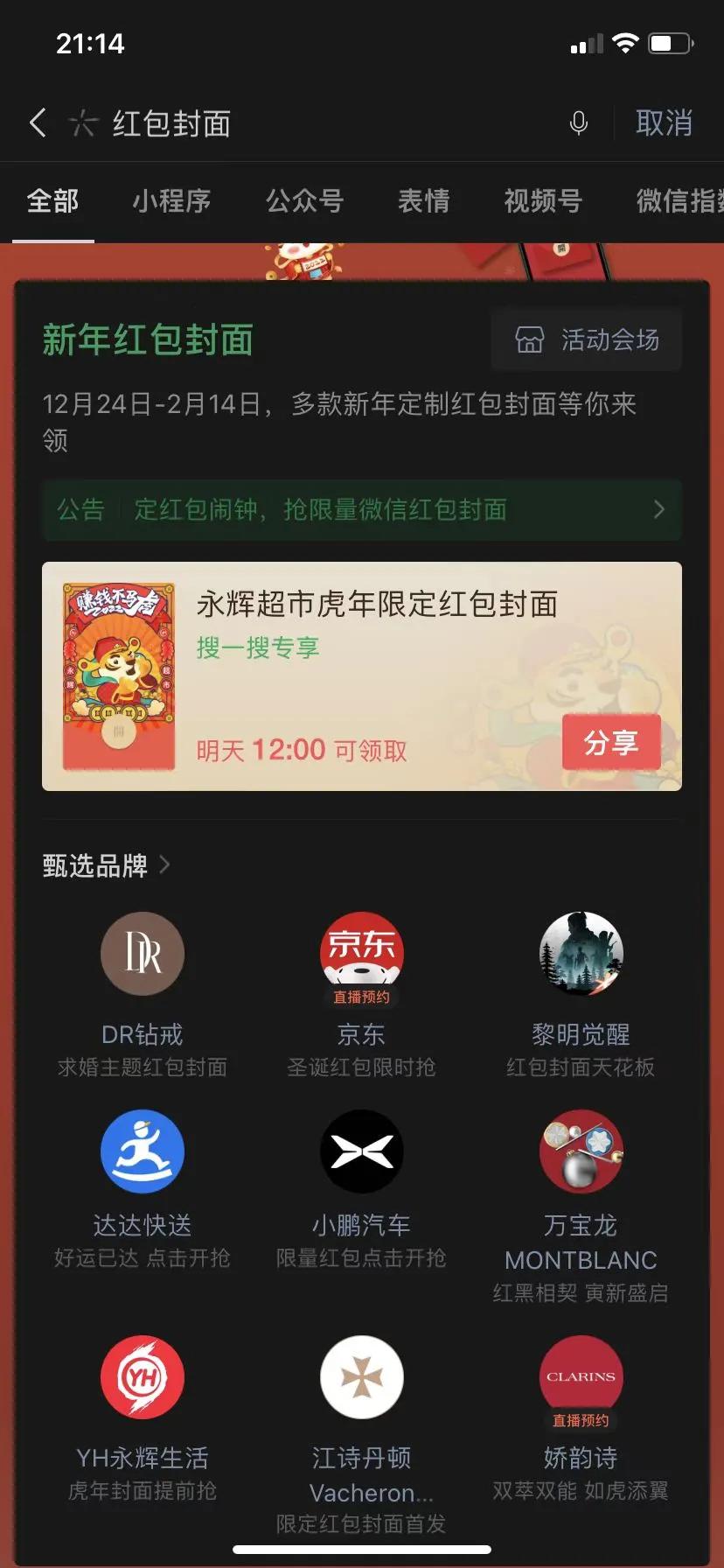Share the 永辉超市虎年限定红包封面
Screen dimensions: 724x1568
point(610,743)
